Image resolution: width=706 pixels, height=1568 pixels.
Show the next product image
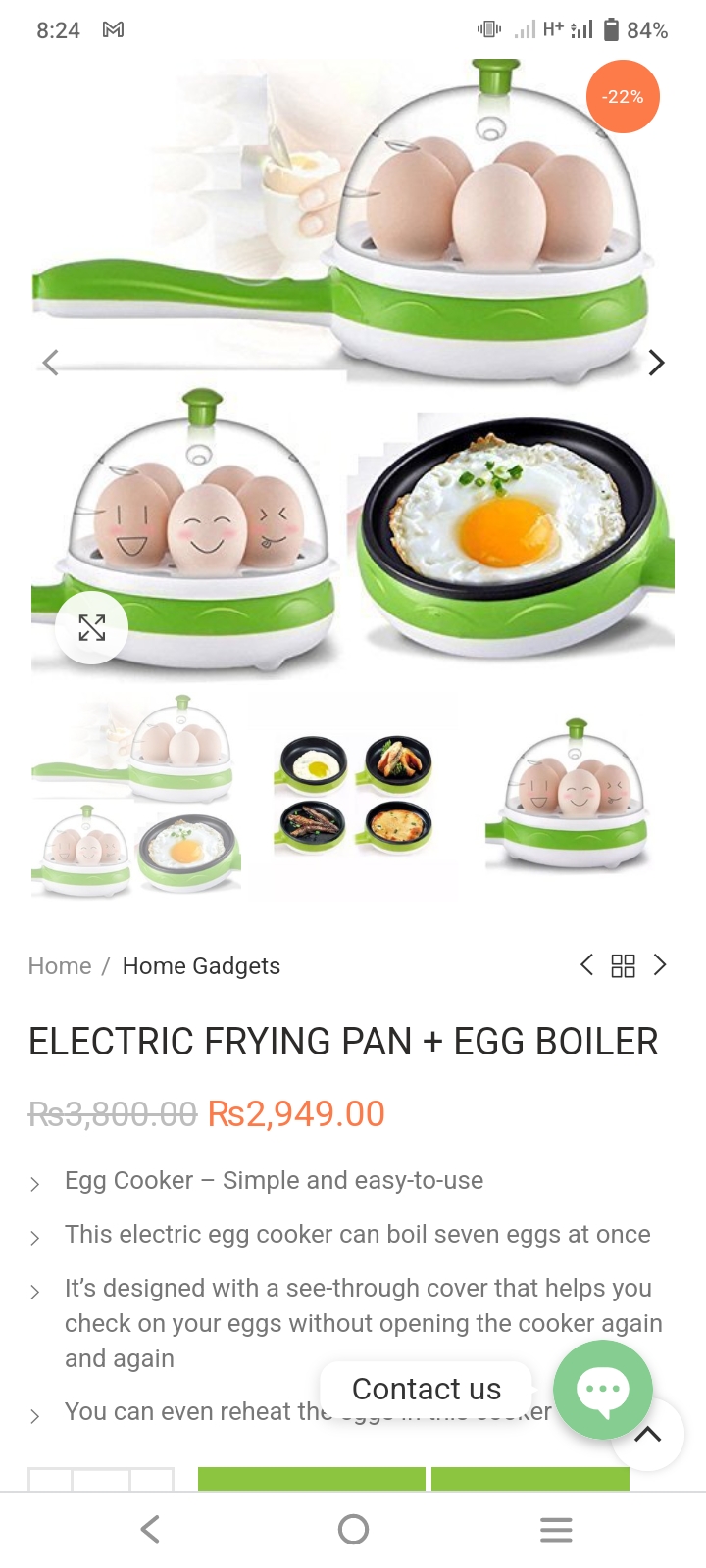(656, 363)
